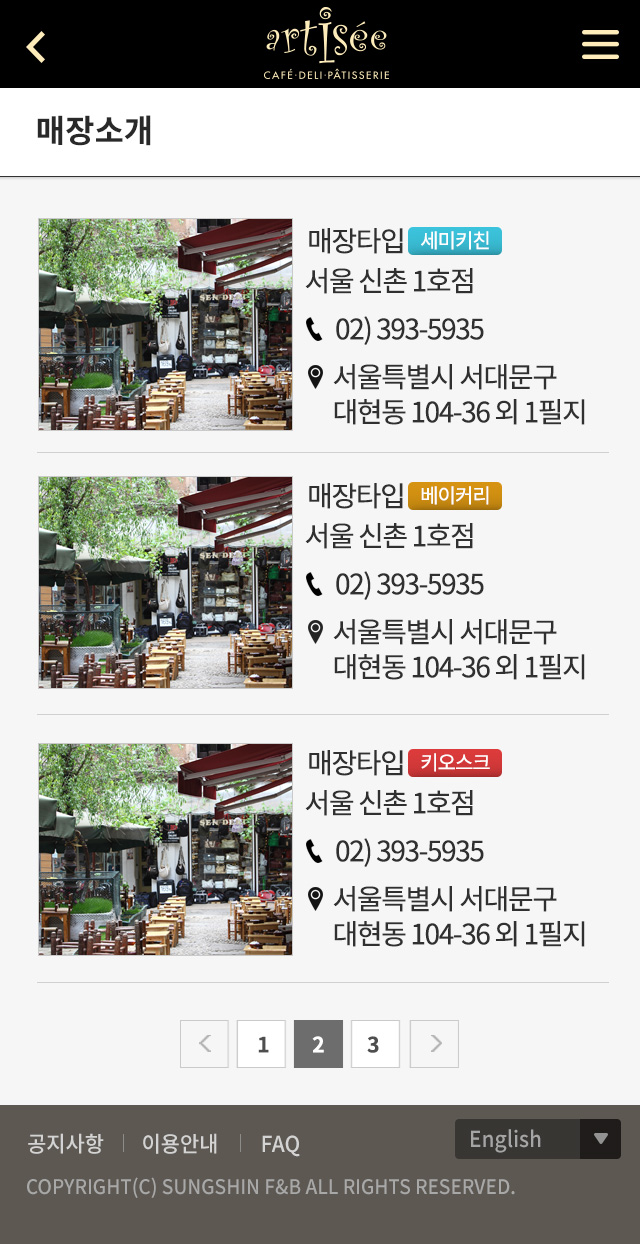Viewport: 640px width, 1244px height.
Task: Open the hamburger menu
Action: point(600,45)
